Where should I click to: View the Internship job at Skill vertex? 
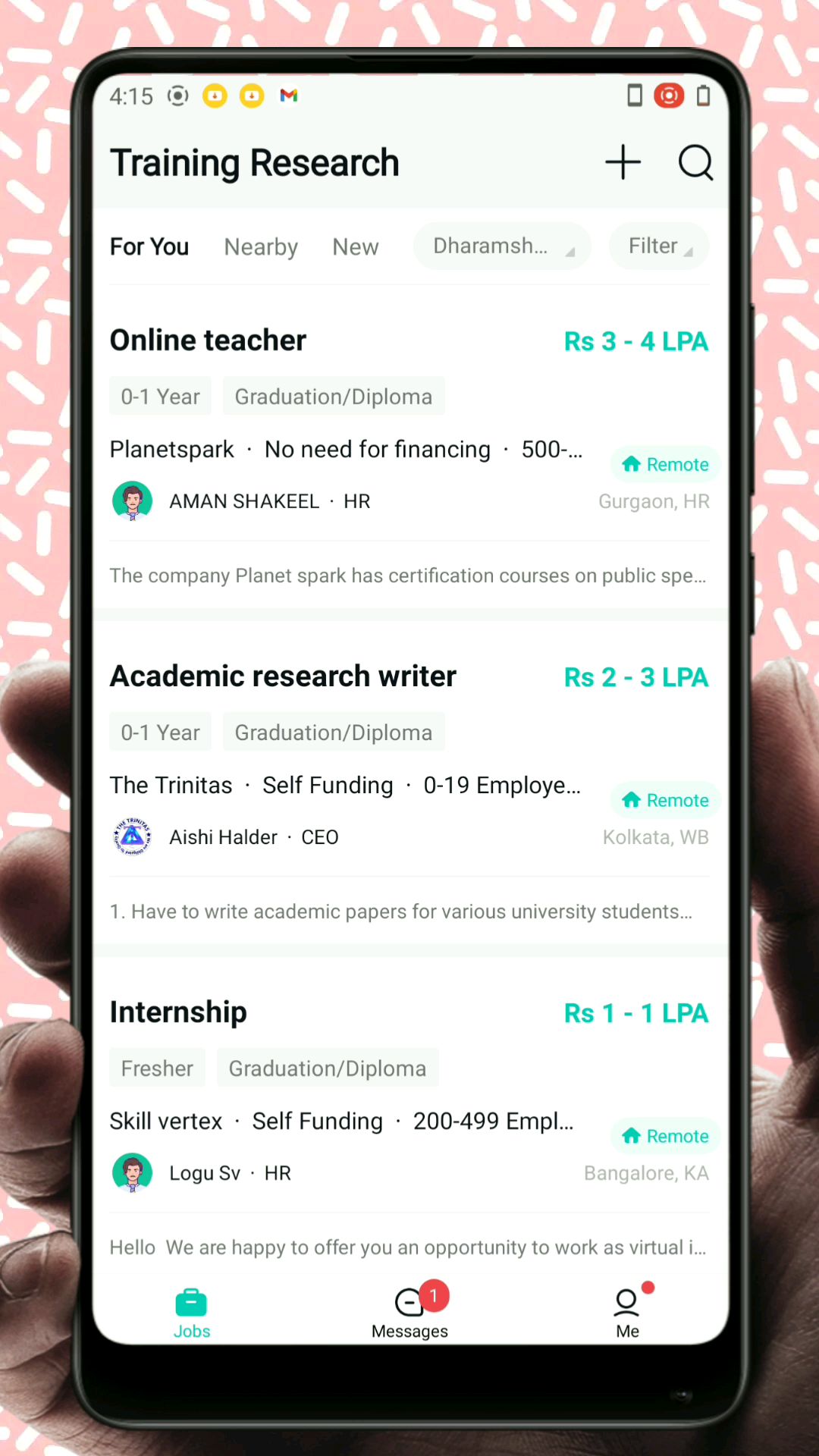pos(178,1012)
